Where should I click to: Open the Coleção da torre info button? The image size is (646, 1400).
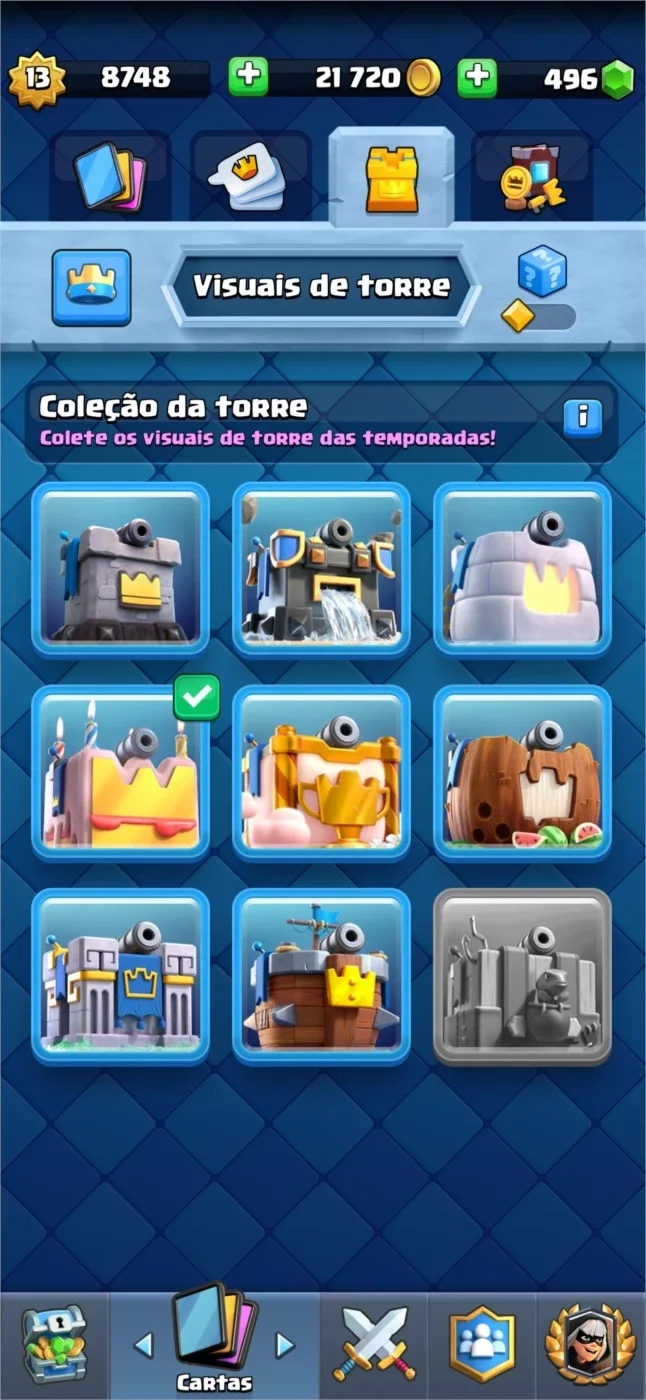(x=583, y=414)
